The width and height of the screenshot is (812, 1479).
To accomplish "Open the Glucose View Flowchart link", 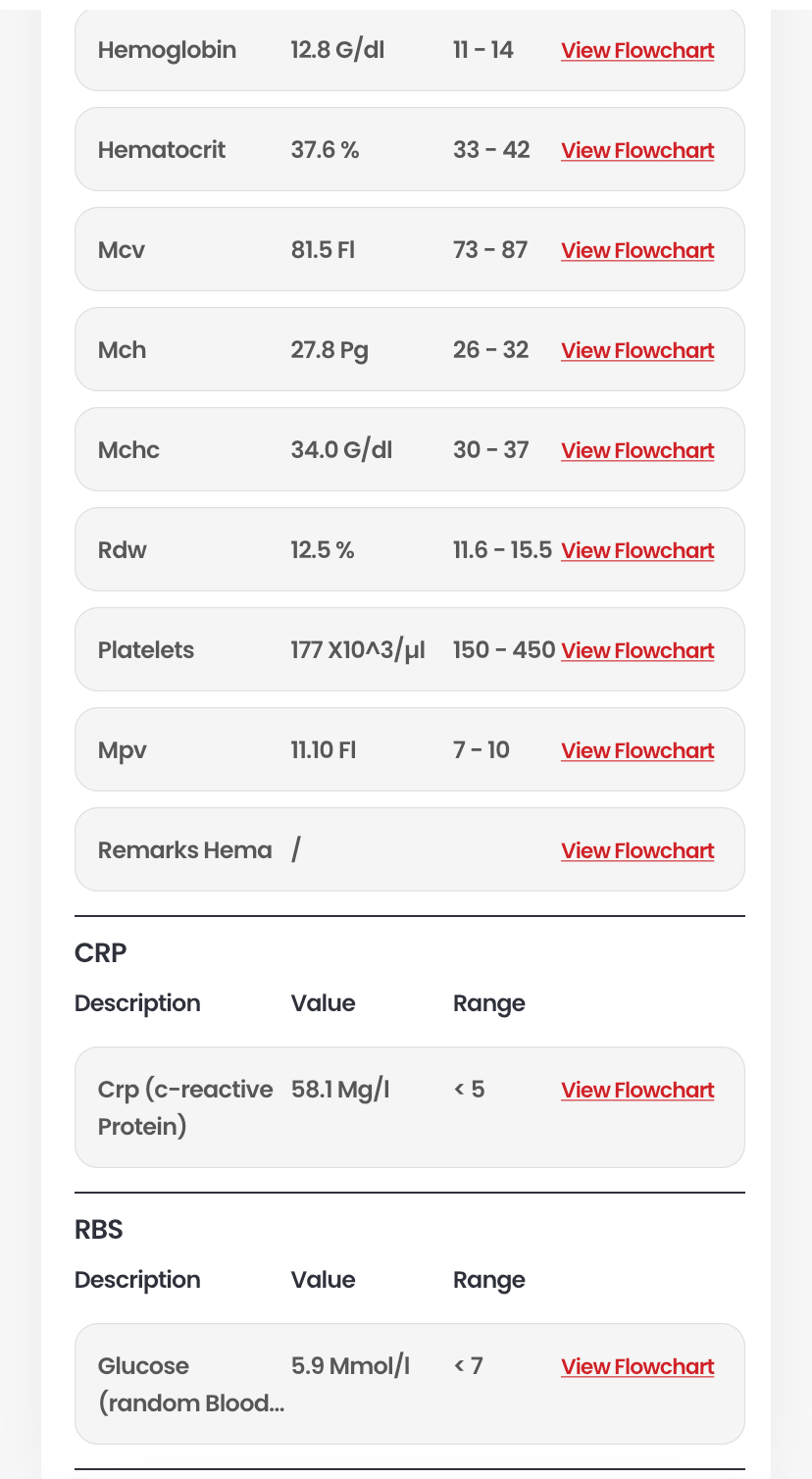I will (637, 1366).
